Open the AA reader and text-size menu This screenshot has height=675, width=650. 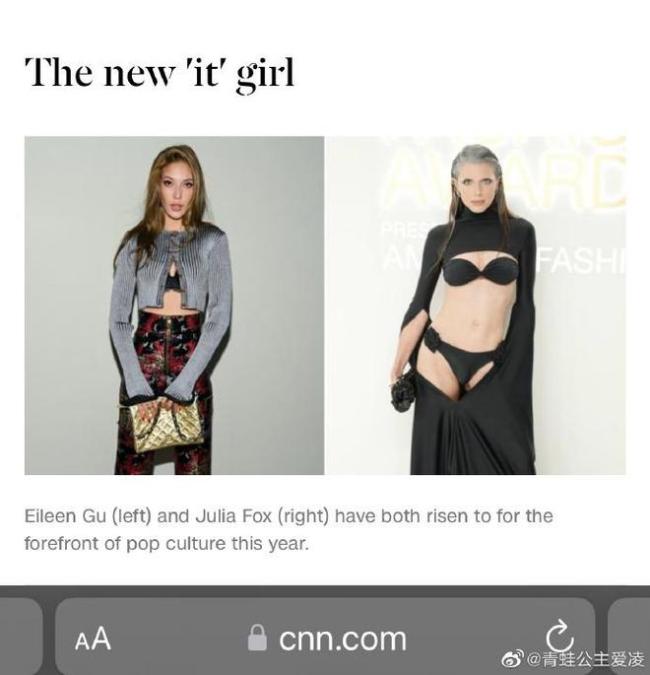93,638
